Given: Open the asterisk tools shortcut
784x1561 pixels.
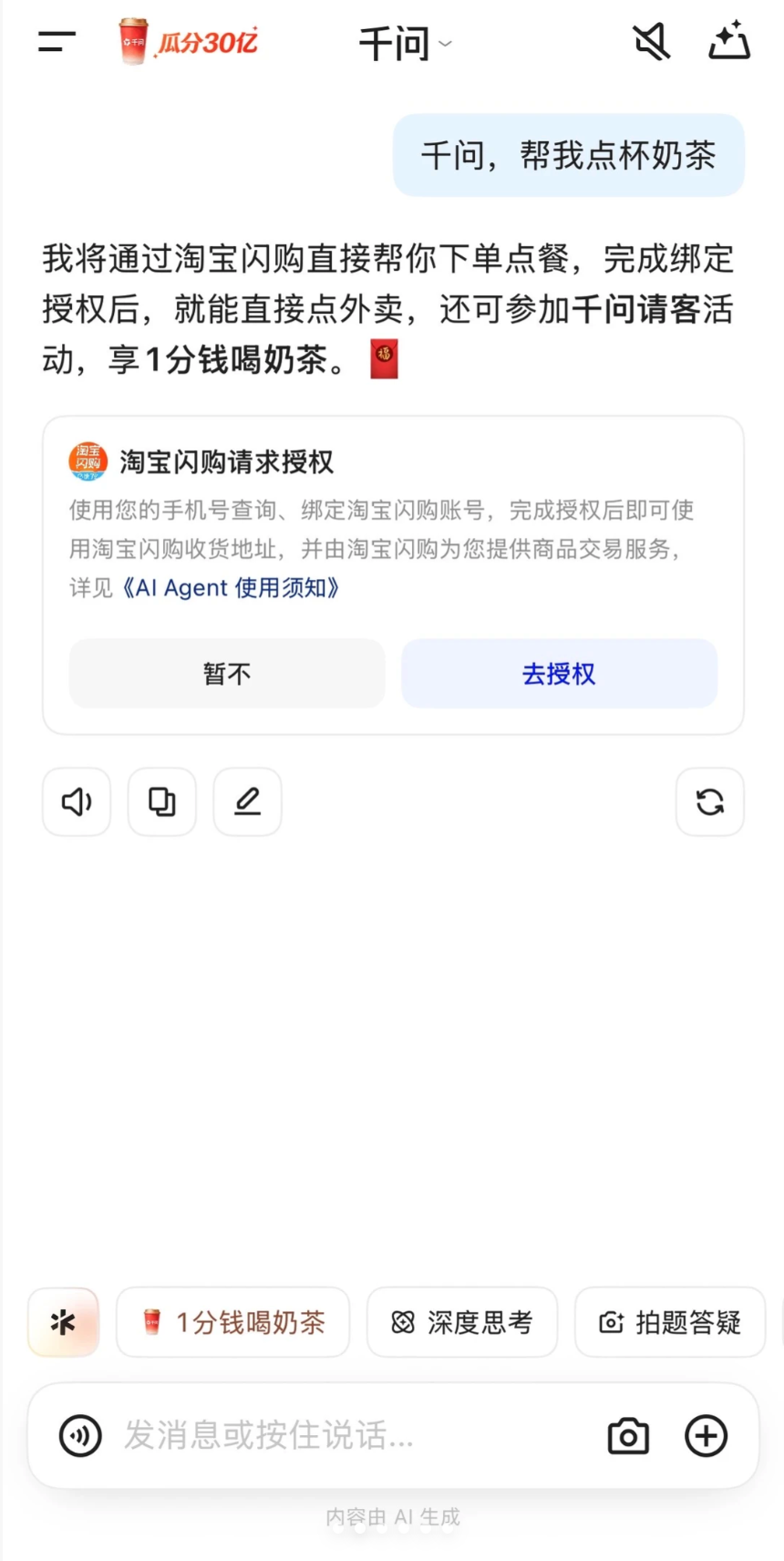Looking at the screenshot, I should click(63, 1322).
